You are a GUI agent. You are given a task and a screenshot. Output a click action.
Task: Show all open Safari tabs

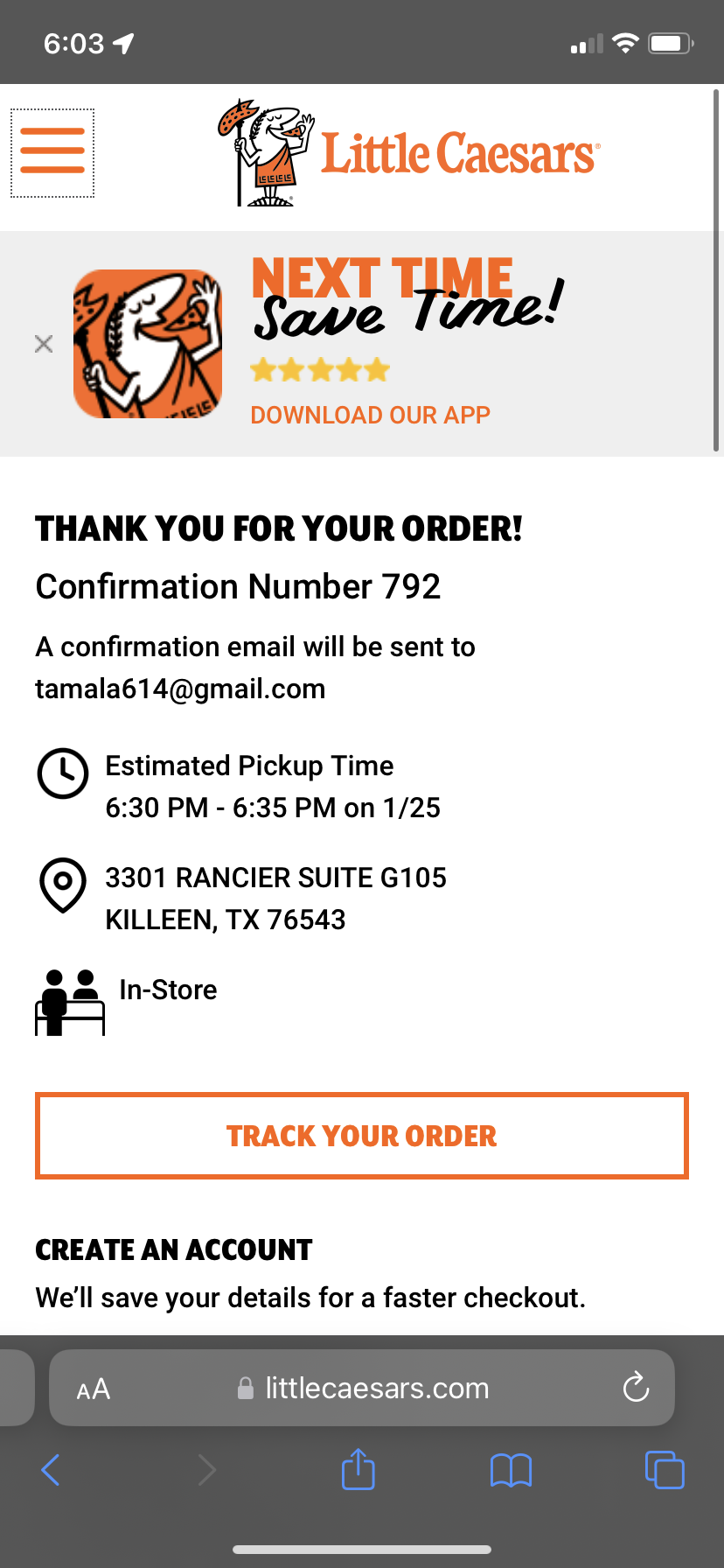(665, 1470)
